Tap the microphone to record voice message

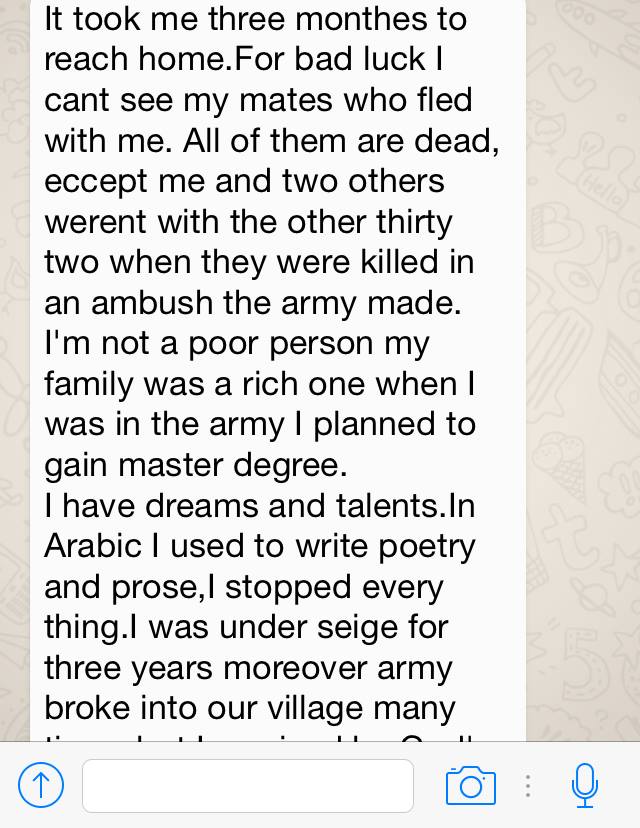tap(585, 786)
